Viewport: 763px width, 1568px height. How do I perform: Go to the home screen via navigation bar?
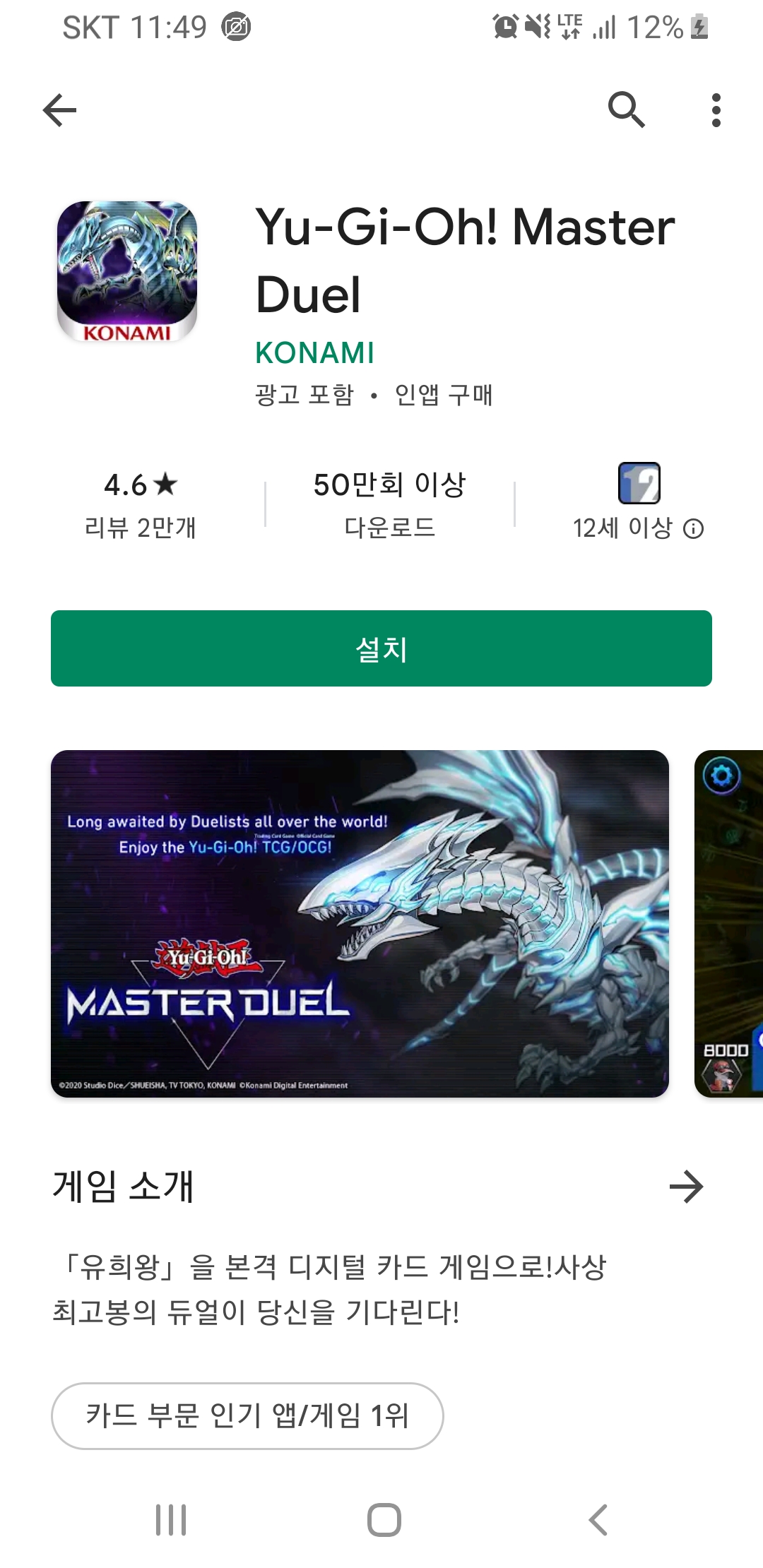tap(384, 1520)
